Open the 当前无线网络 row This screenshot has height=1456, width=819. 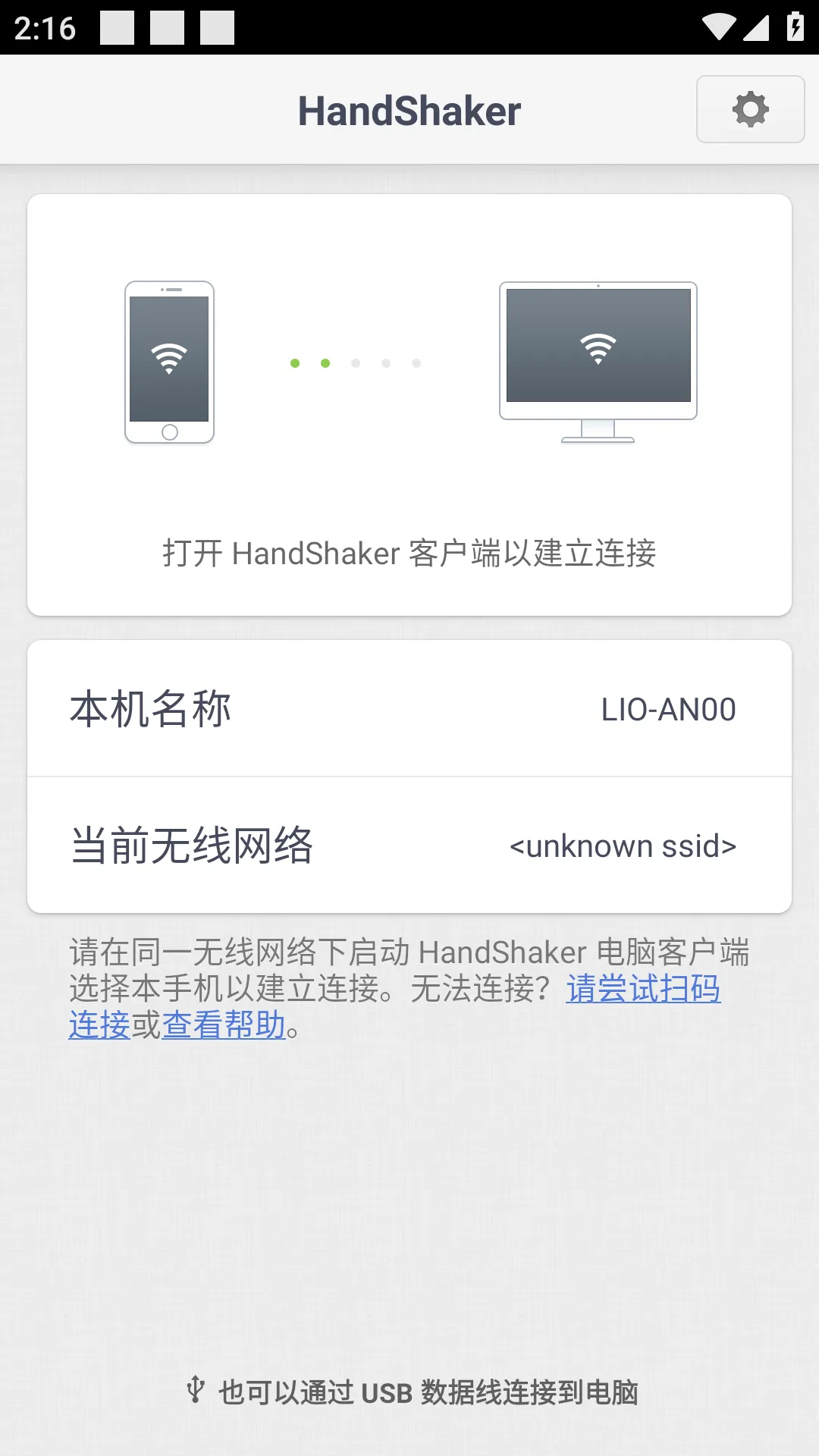pos(409,846)
